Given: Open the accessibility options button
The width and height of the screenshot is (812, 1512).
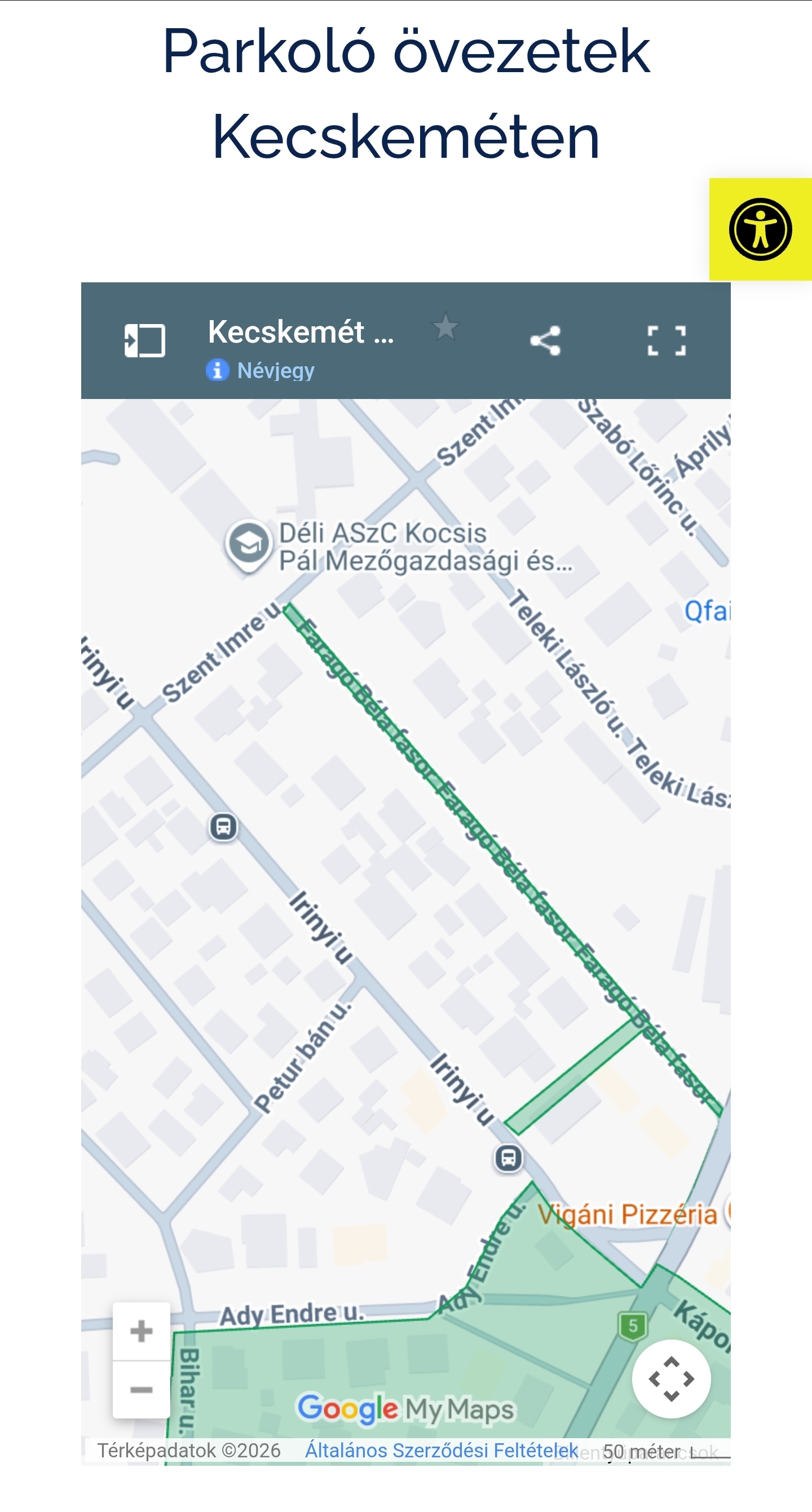Looking at the screenshot, I should tap(760, 229).
